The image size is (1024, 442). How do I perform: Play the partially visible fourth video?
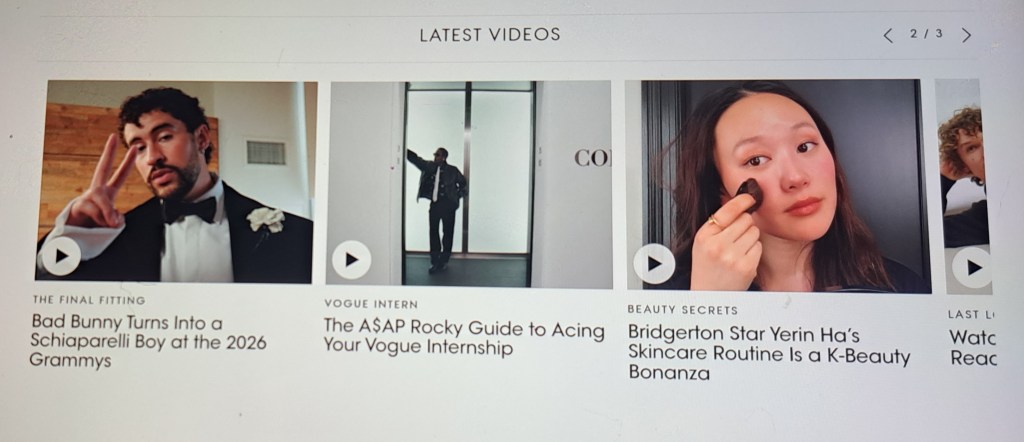pyautogui.click(x=970, y=267)
